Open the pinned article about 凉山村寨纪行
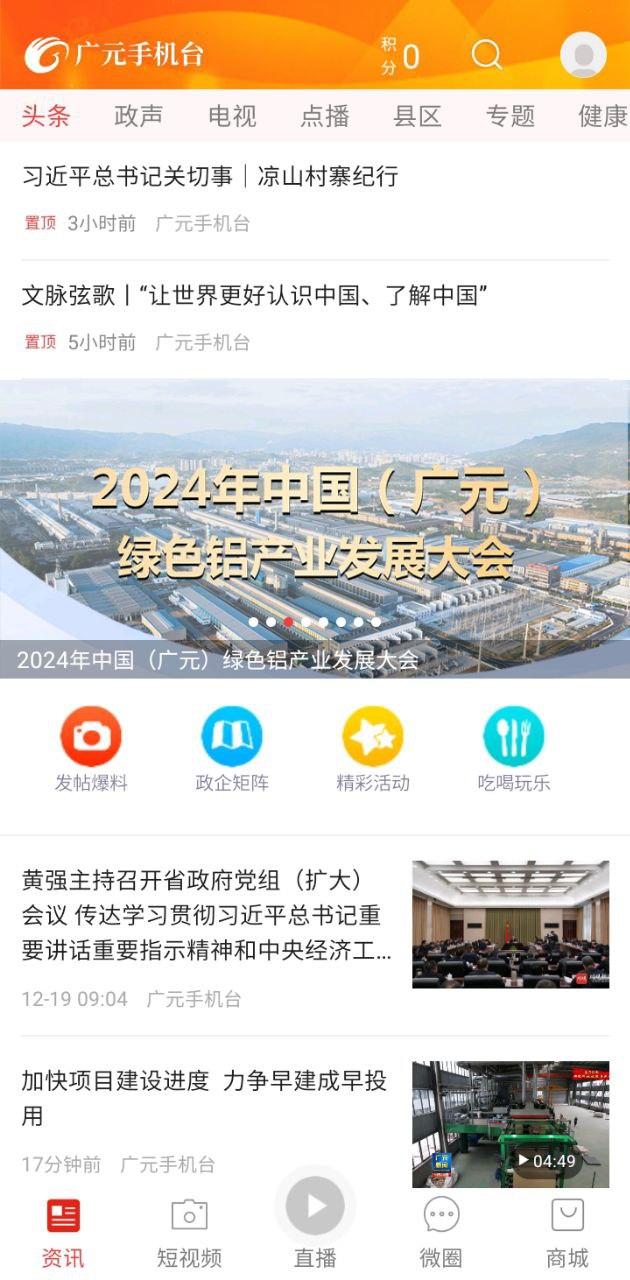 point(210,177)
